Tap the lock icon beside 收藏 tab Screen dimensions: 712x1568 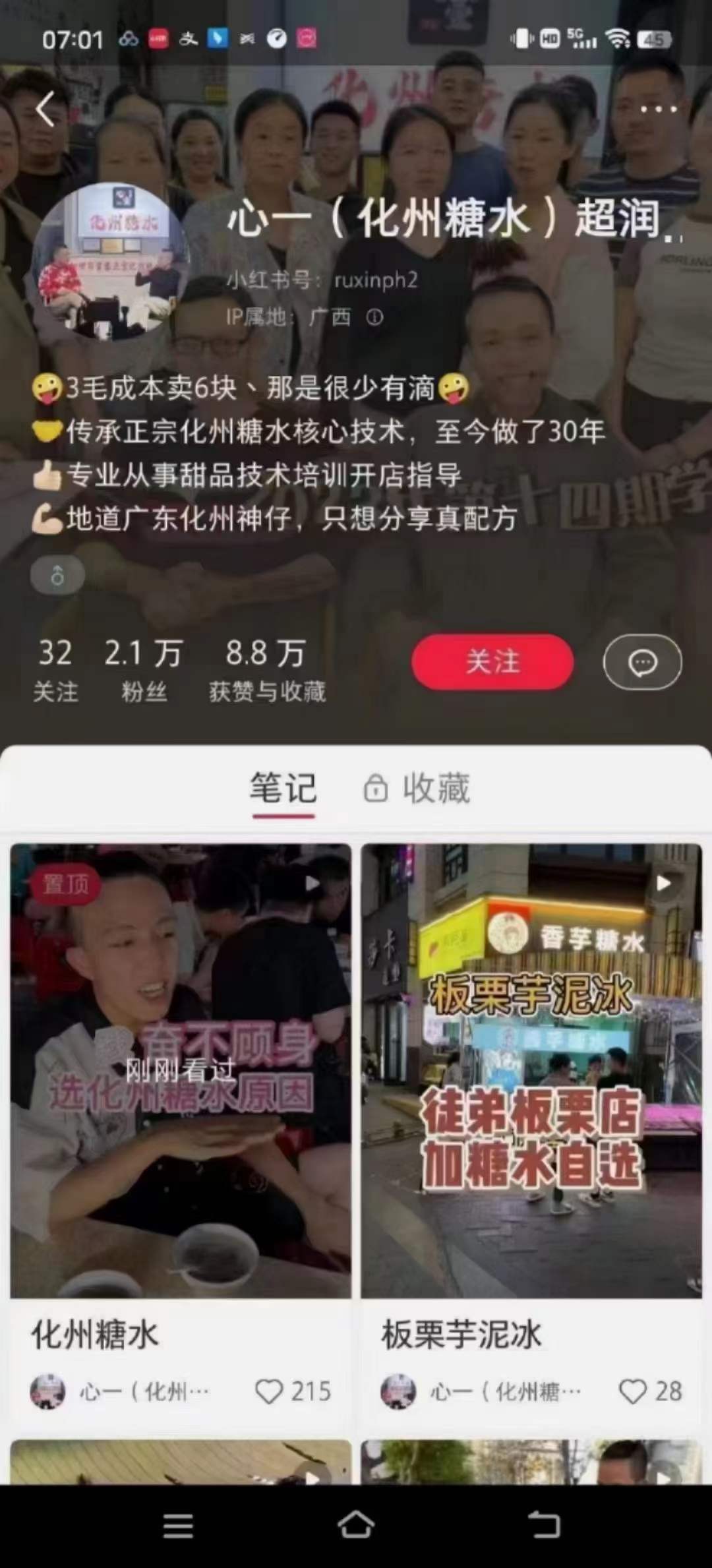coord(377,789)
